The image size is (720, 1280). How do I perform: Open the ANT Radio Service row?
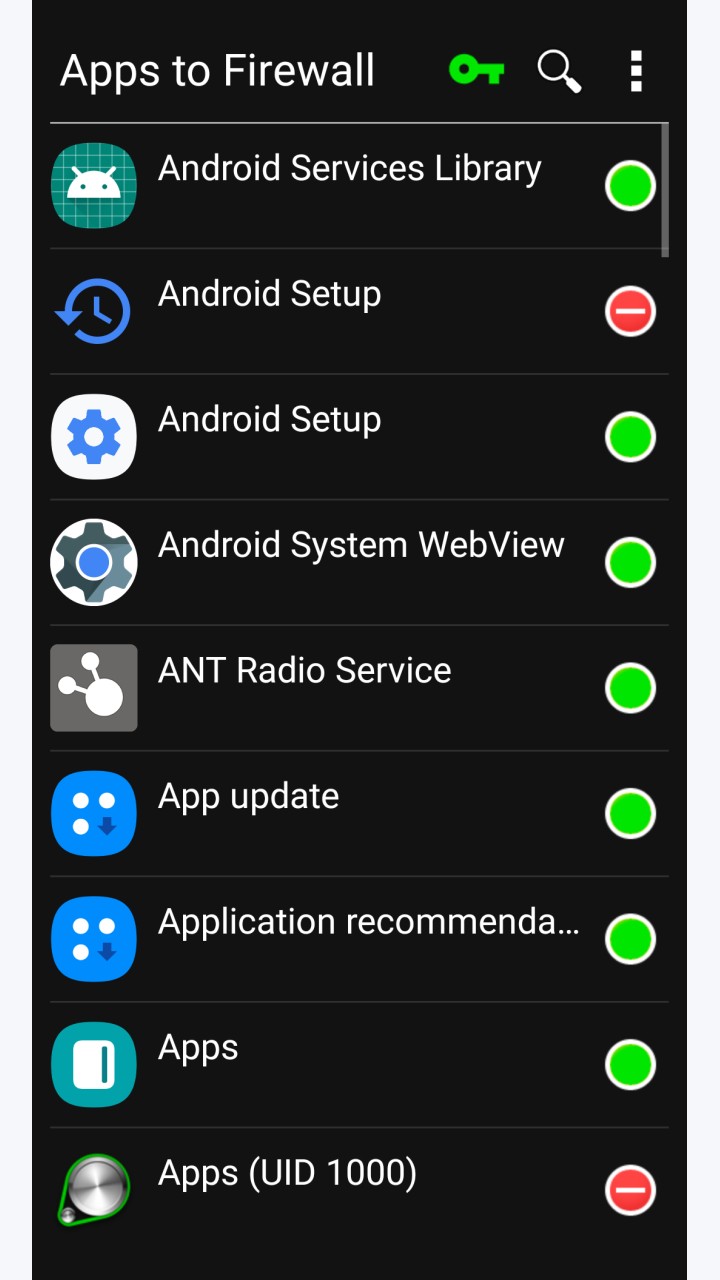(x=359, y=688)
